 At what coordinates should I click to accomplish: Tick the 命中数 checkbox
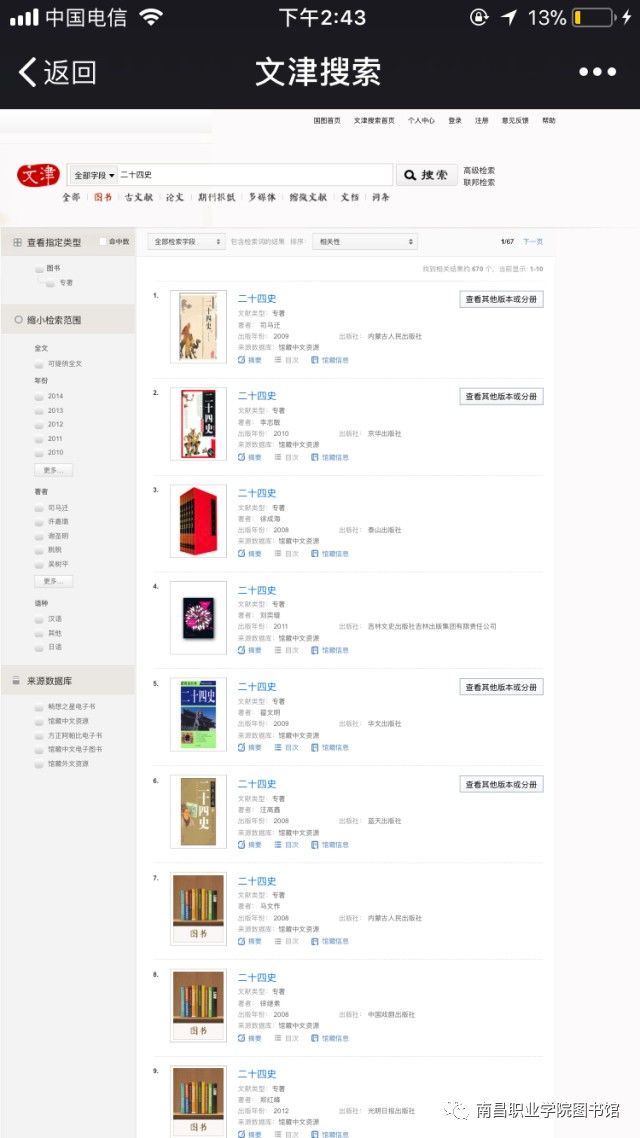(103, 242)
